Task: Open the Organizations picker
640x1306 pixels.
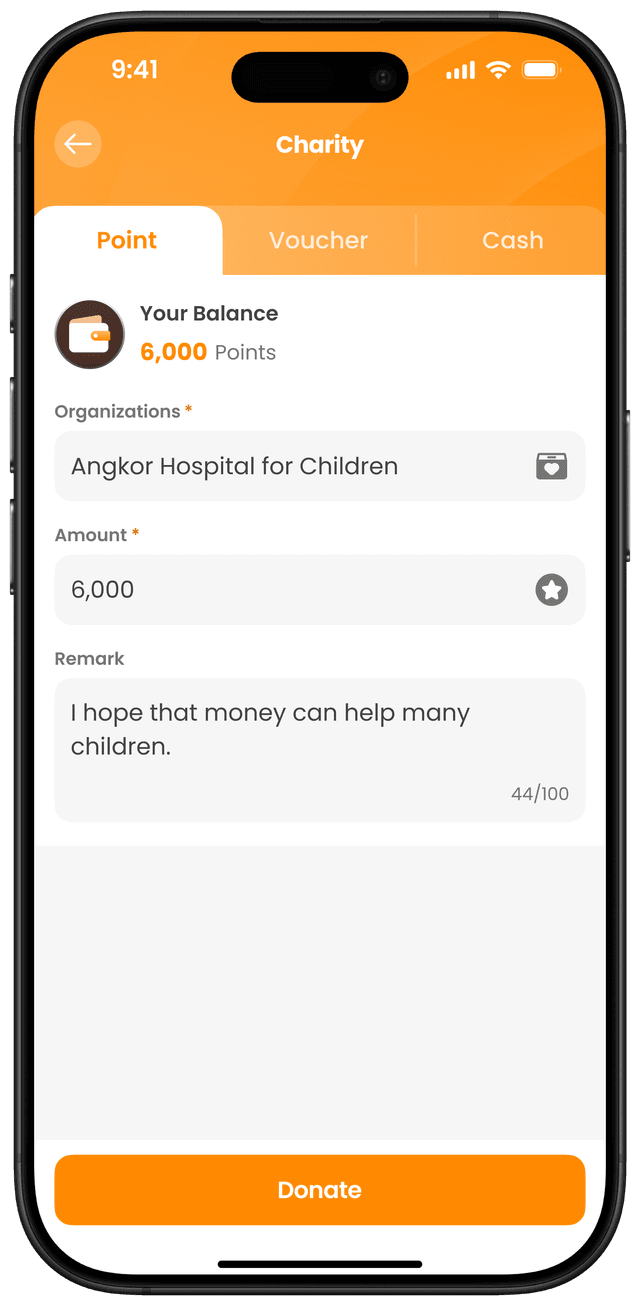Action: tap(319, 466)
